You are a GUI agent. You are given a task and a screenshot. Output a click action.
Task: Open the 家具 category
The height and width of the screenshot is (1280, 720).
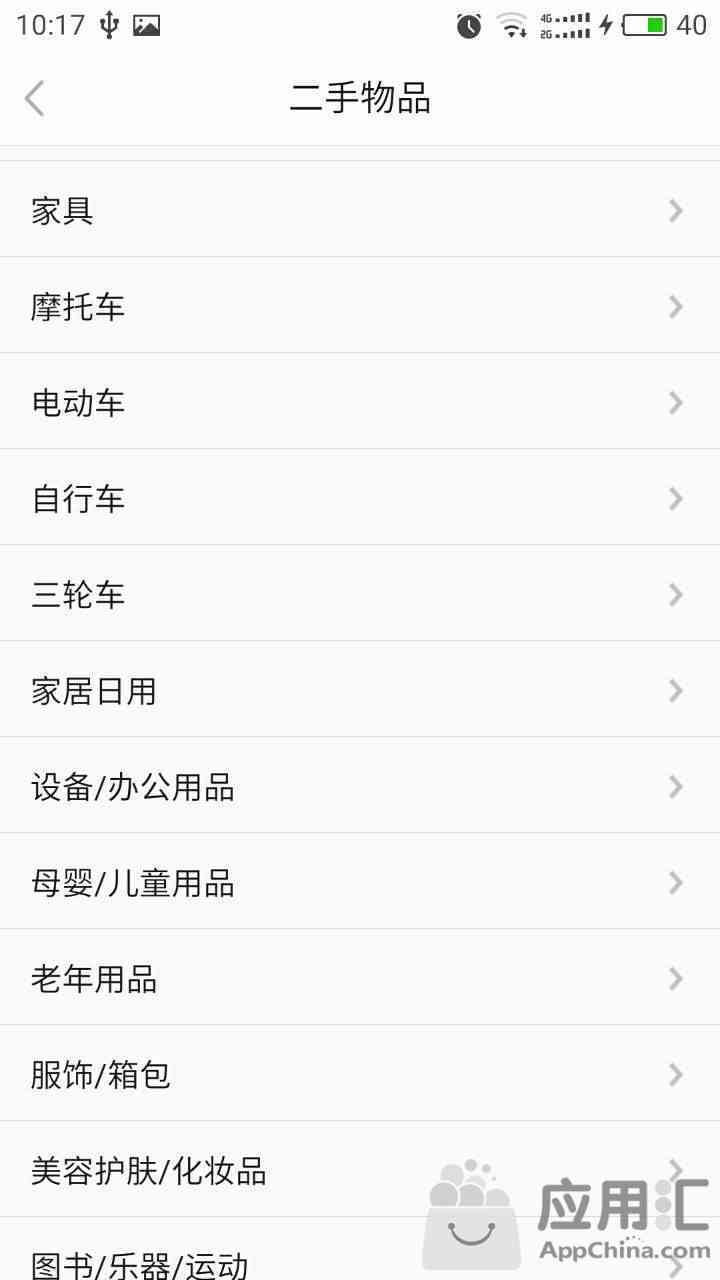pyautogui.click(x=360, y=209)
